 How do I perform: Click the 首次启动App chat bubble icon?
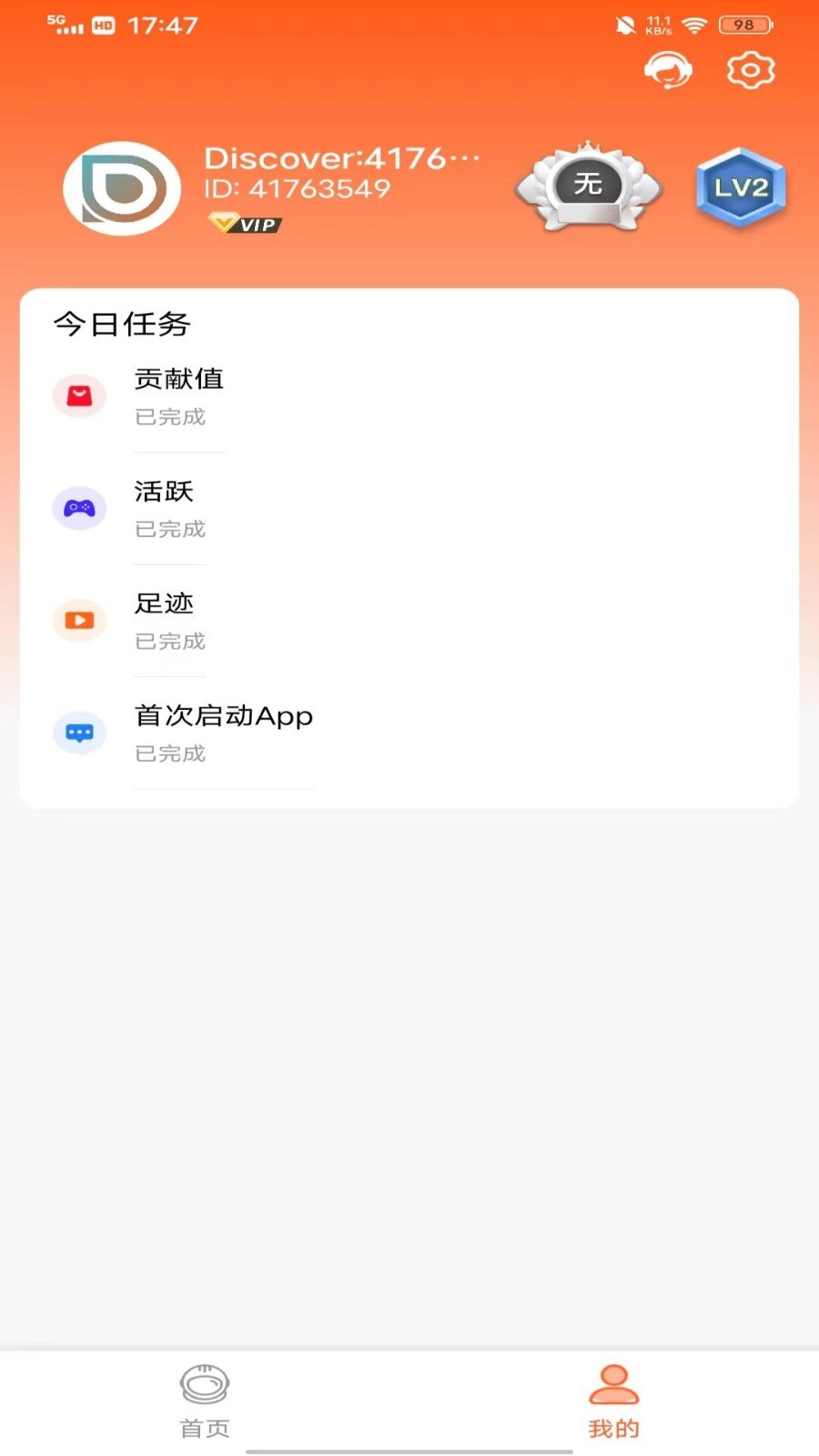[79, 732]
